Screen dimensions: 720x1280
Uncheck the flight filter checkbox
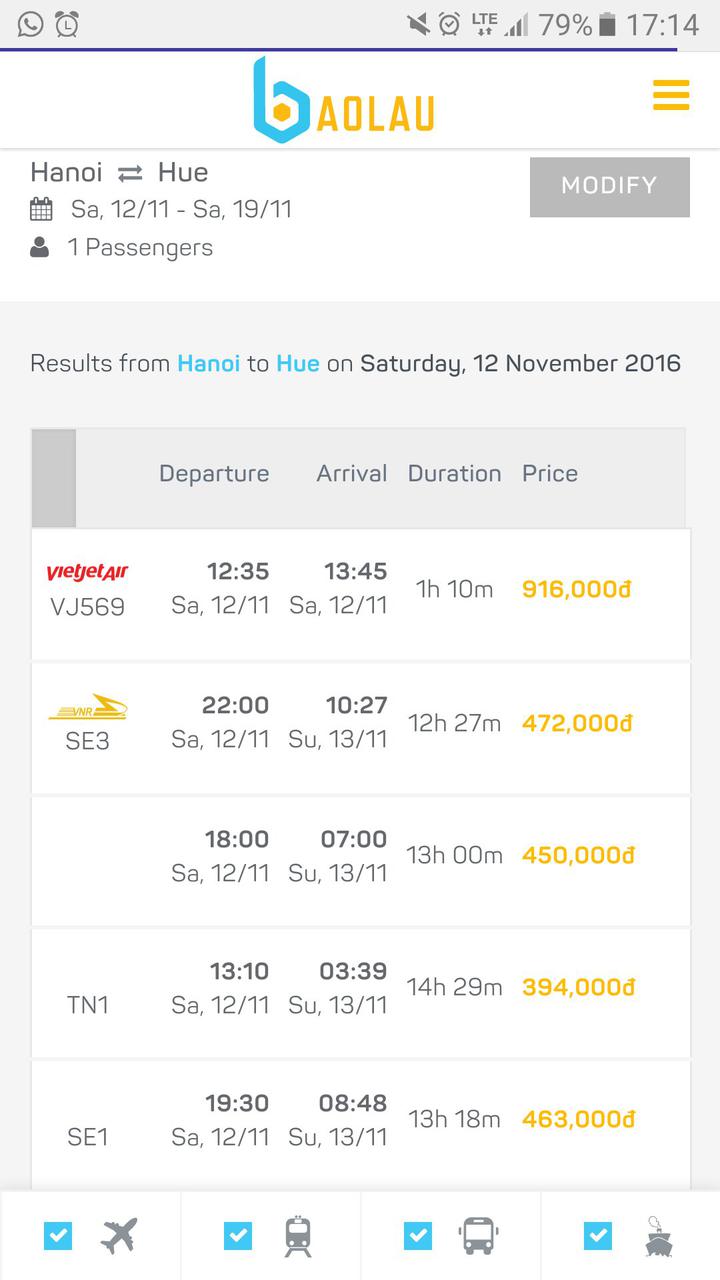(x=58, y=1236)
